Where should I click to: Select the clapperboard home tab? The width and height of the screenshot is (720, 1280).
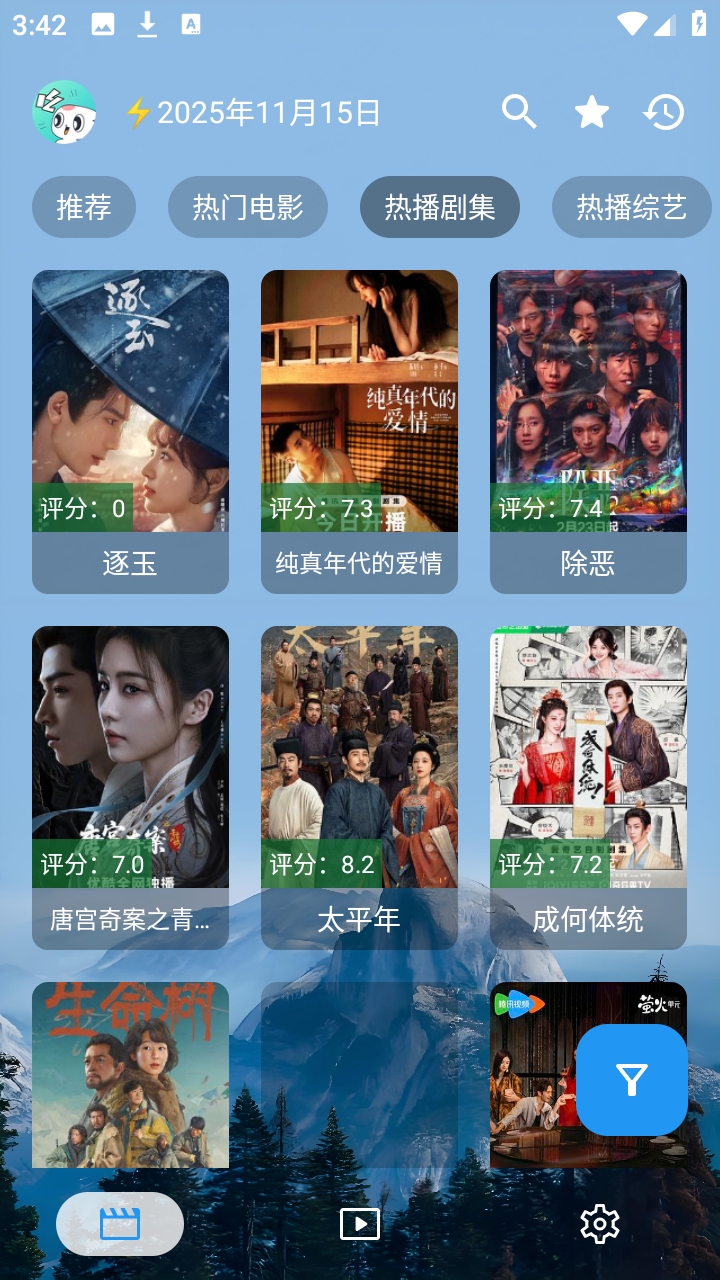click(x=120, y=1224)
